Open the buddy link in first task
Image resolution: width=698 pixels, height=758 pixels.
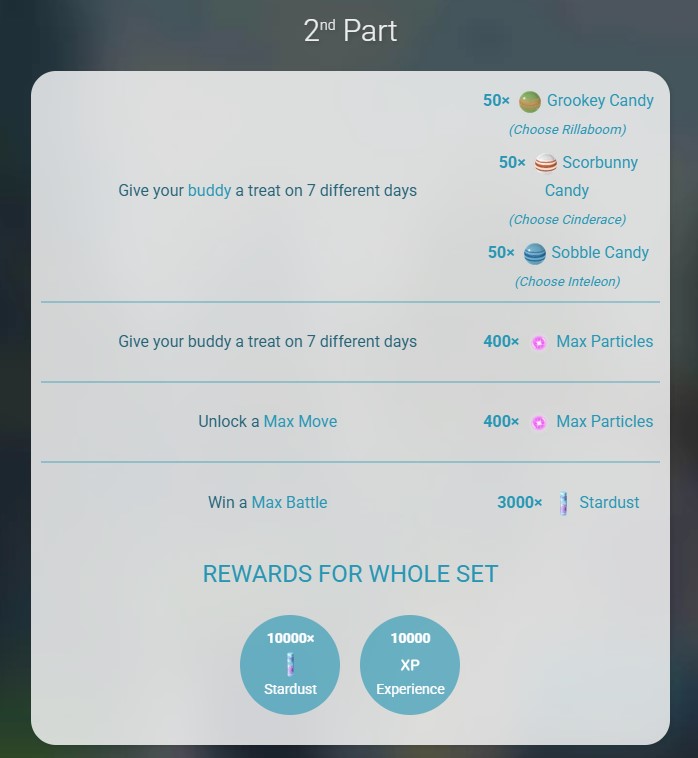209,190
